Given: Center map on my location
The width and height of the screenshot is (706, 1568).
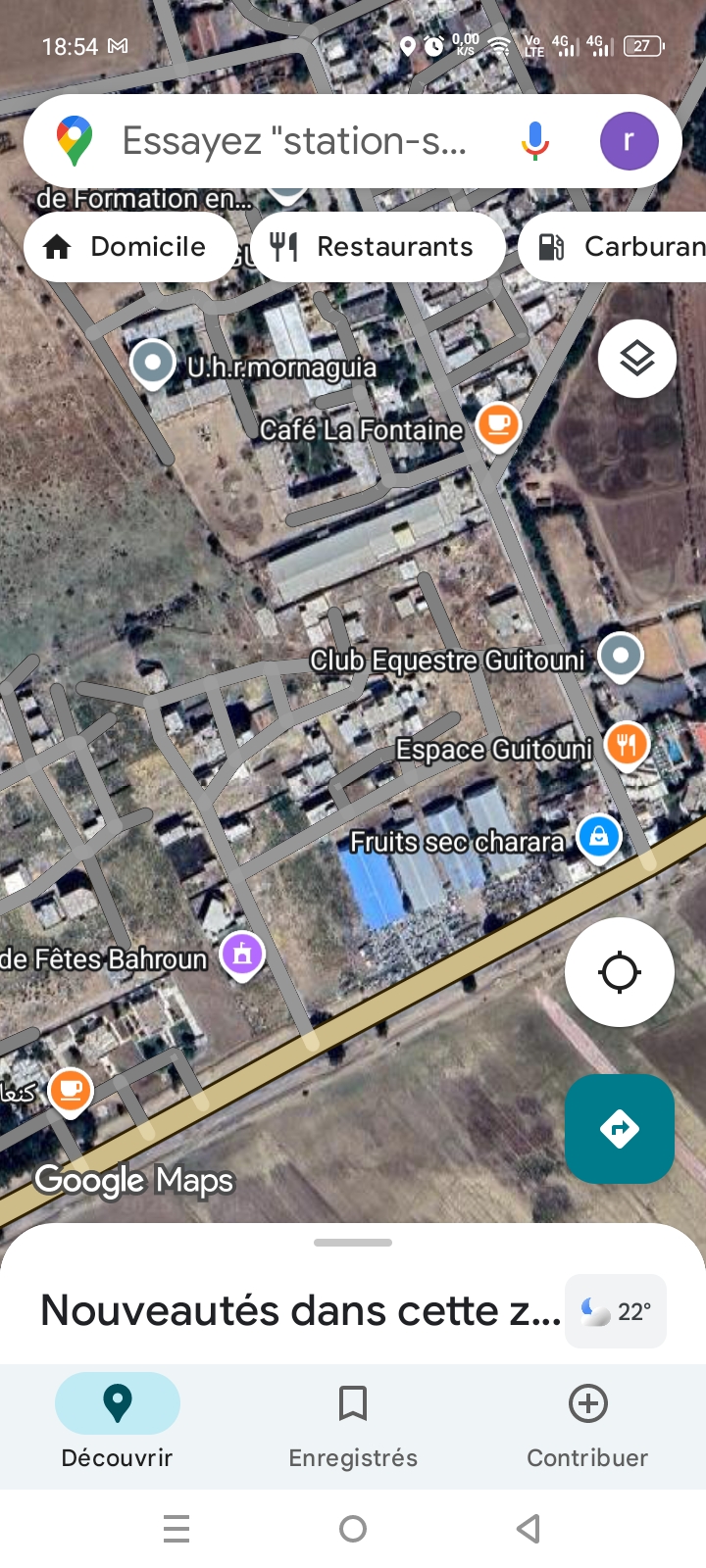Looking at the screenshot, I should pyautogui.click(x=620, y=972).
